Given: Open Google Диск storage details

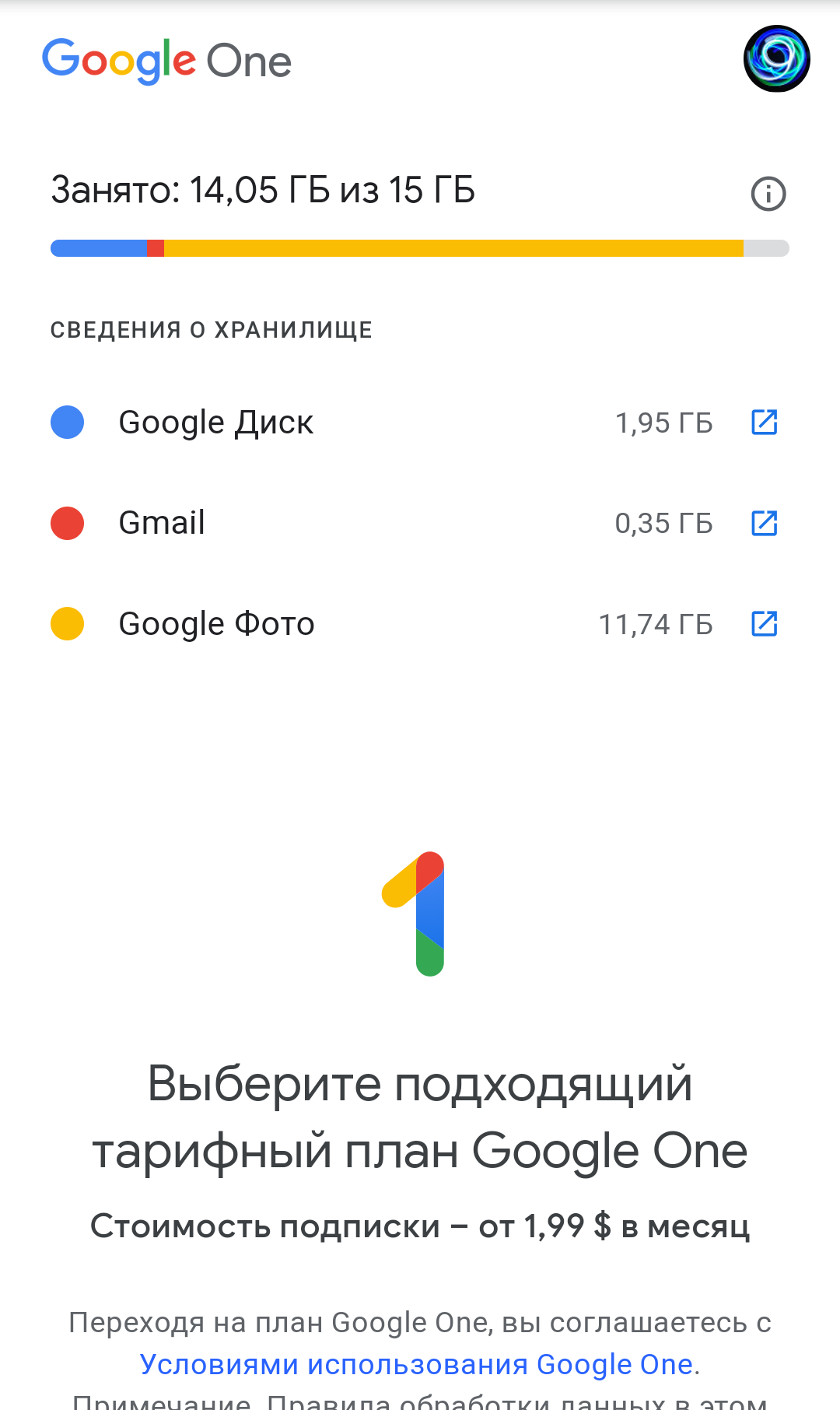Looking at the screenshot, I should pos(764,423).
